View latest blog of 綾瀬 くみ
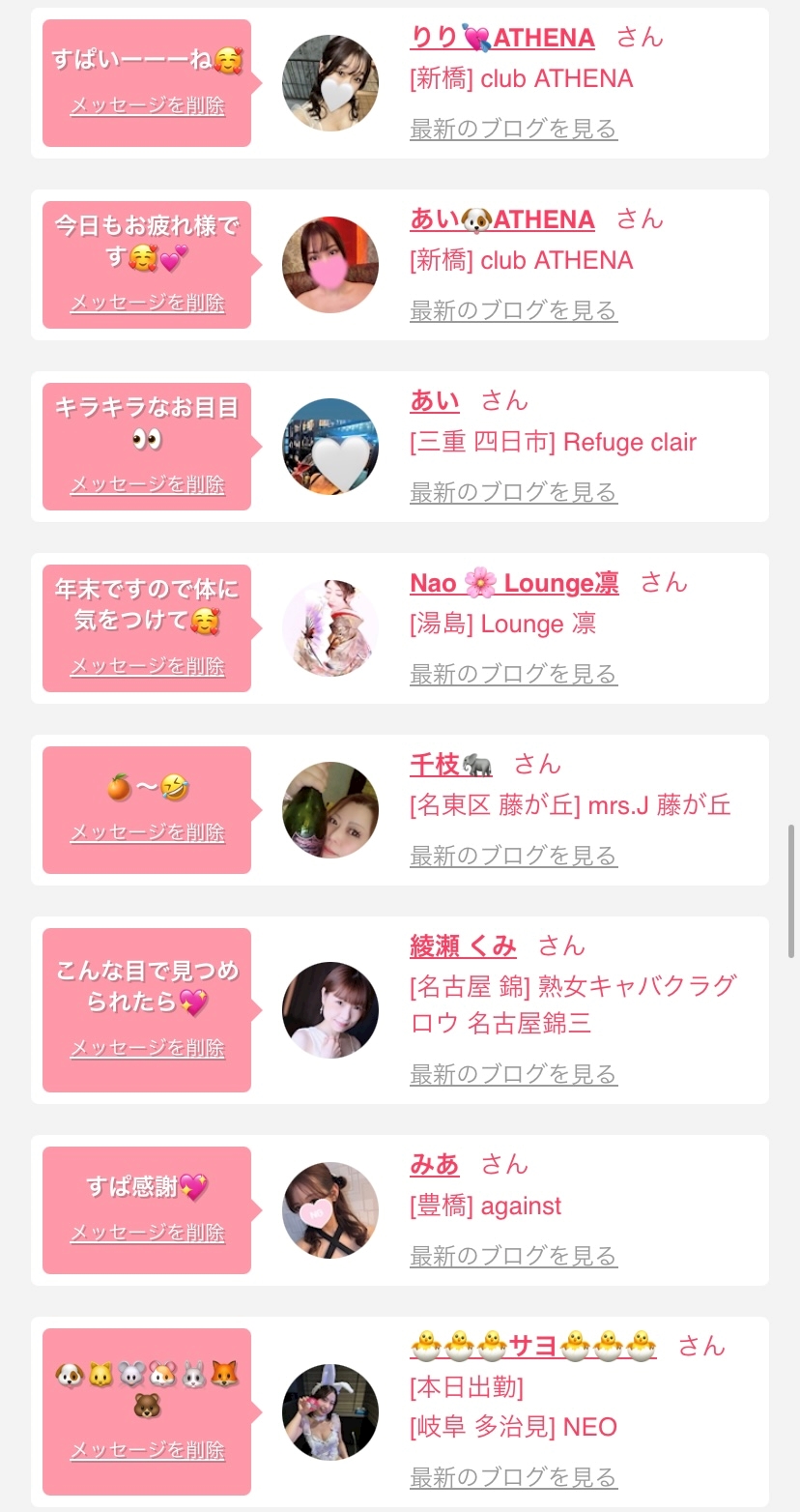 513,1075
